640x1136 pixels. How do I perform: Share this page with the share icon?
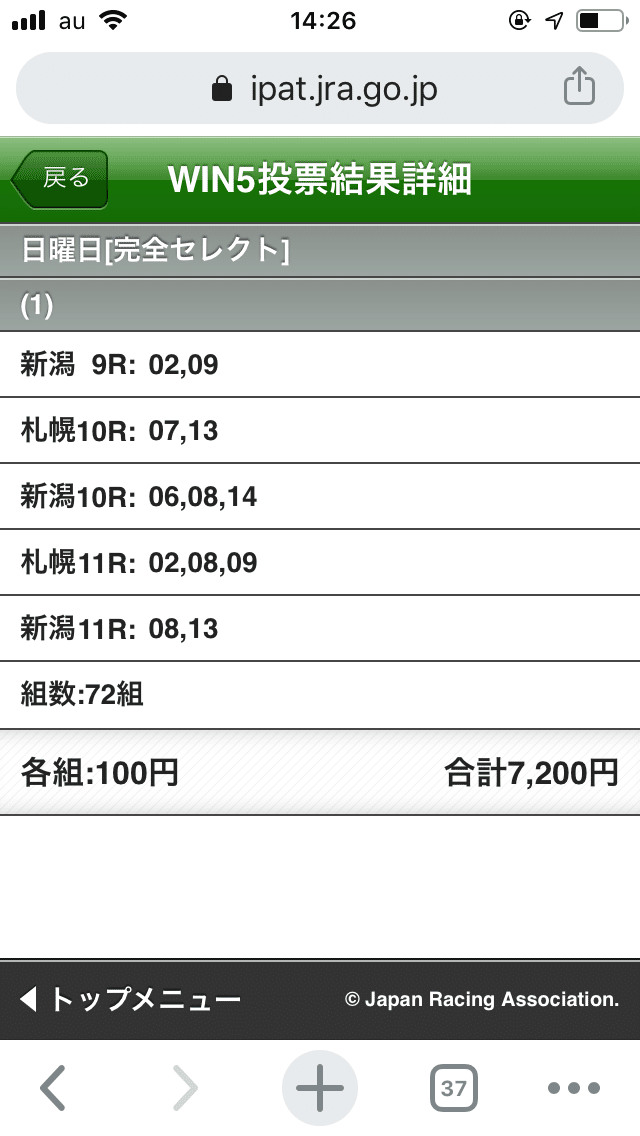pyautogui.click(x=579, y=87)
